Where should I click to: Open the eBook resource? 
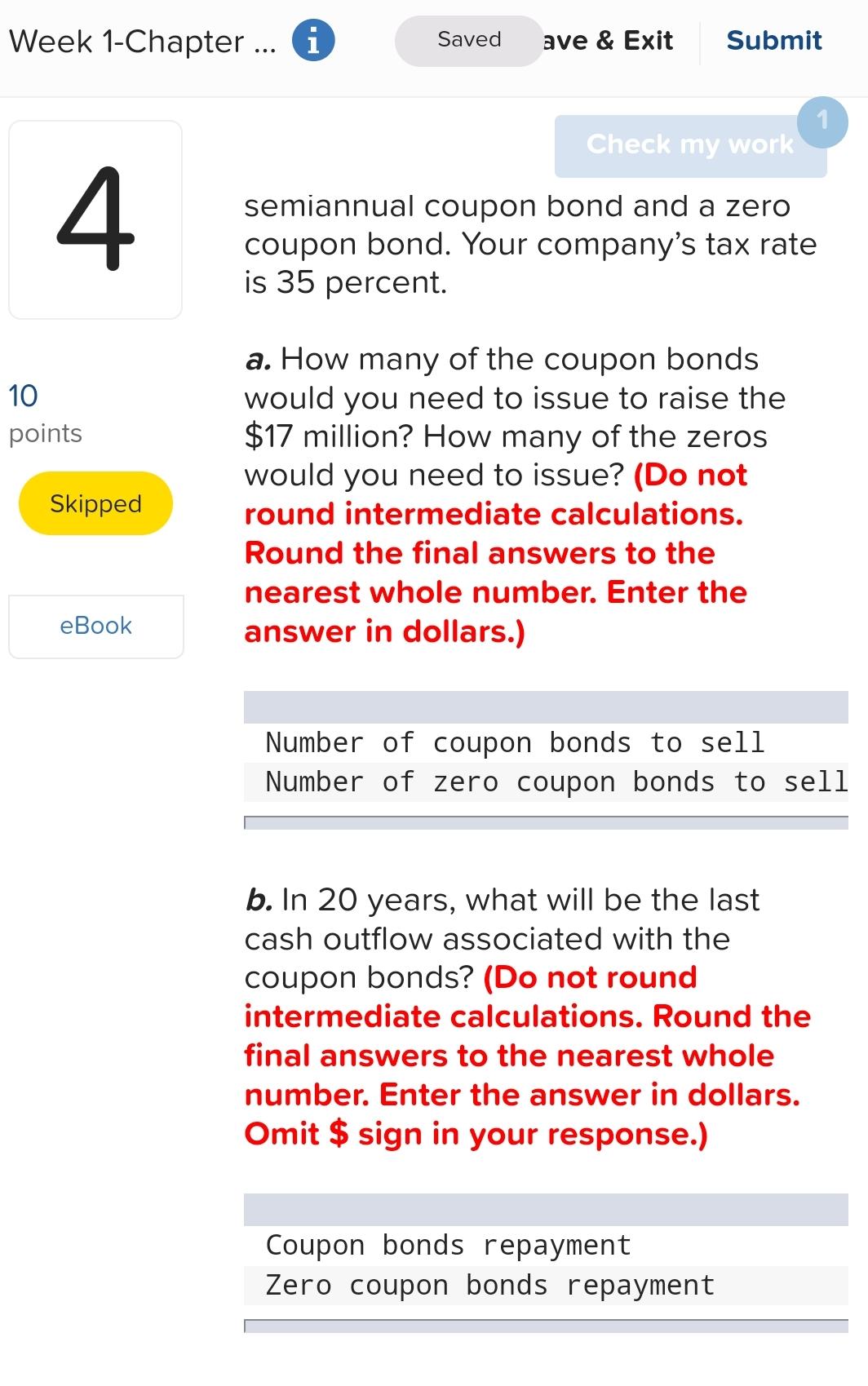pyautogui.click(x=95, y=626)
